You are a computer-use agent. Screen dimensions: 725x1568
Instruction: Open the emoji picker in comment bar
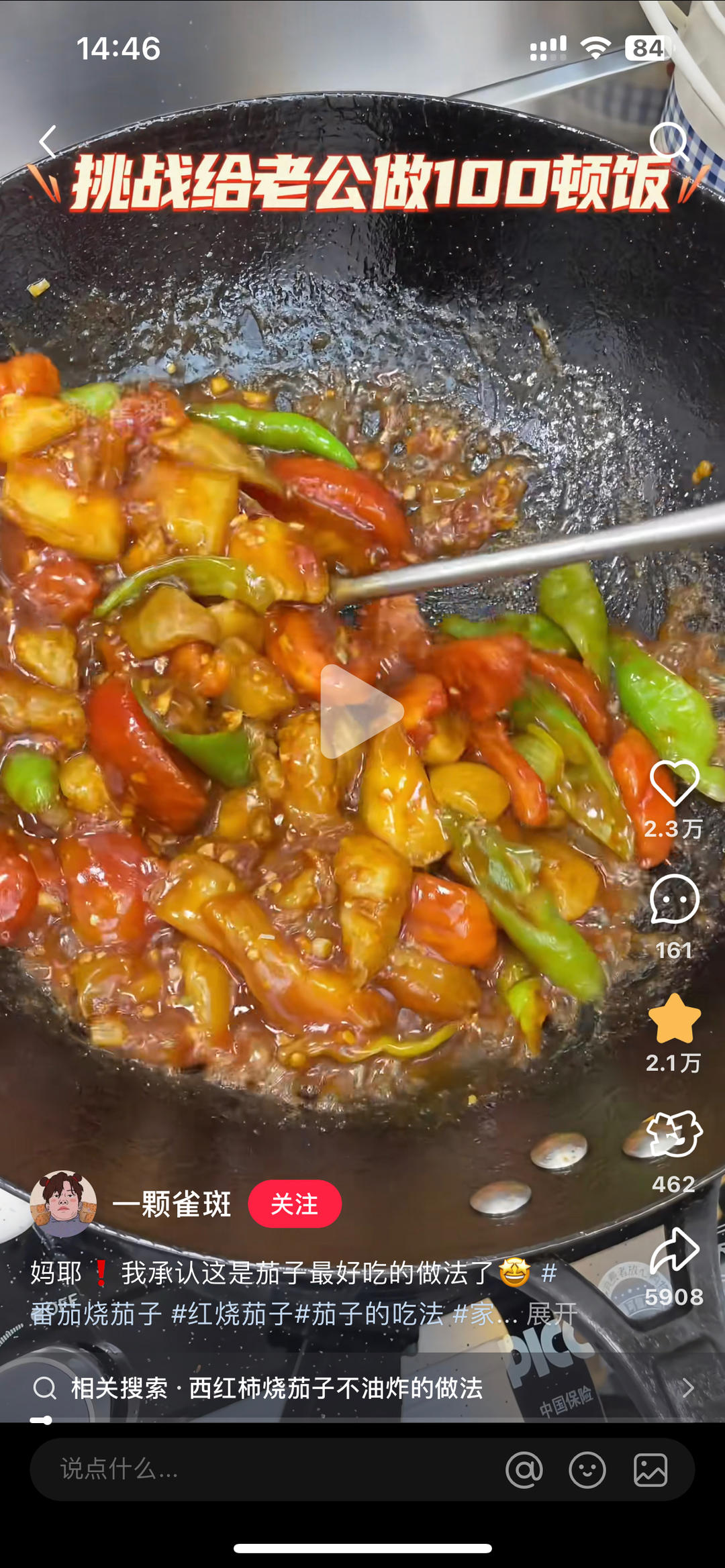pyautogui.click(x=587, y=1469)
